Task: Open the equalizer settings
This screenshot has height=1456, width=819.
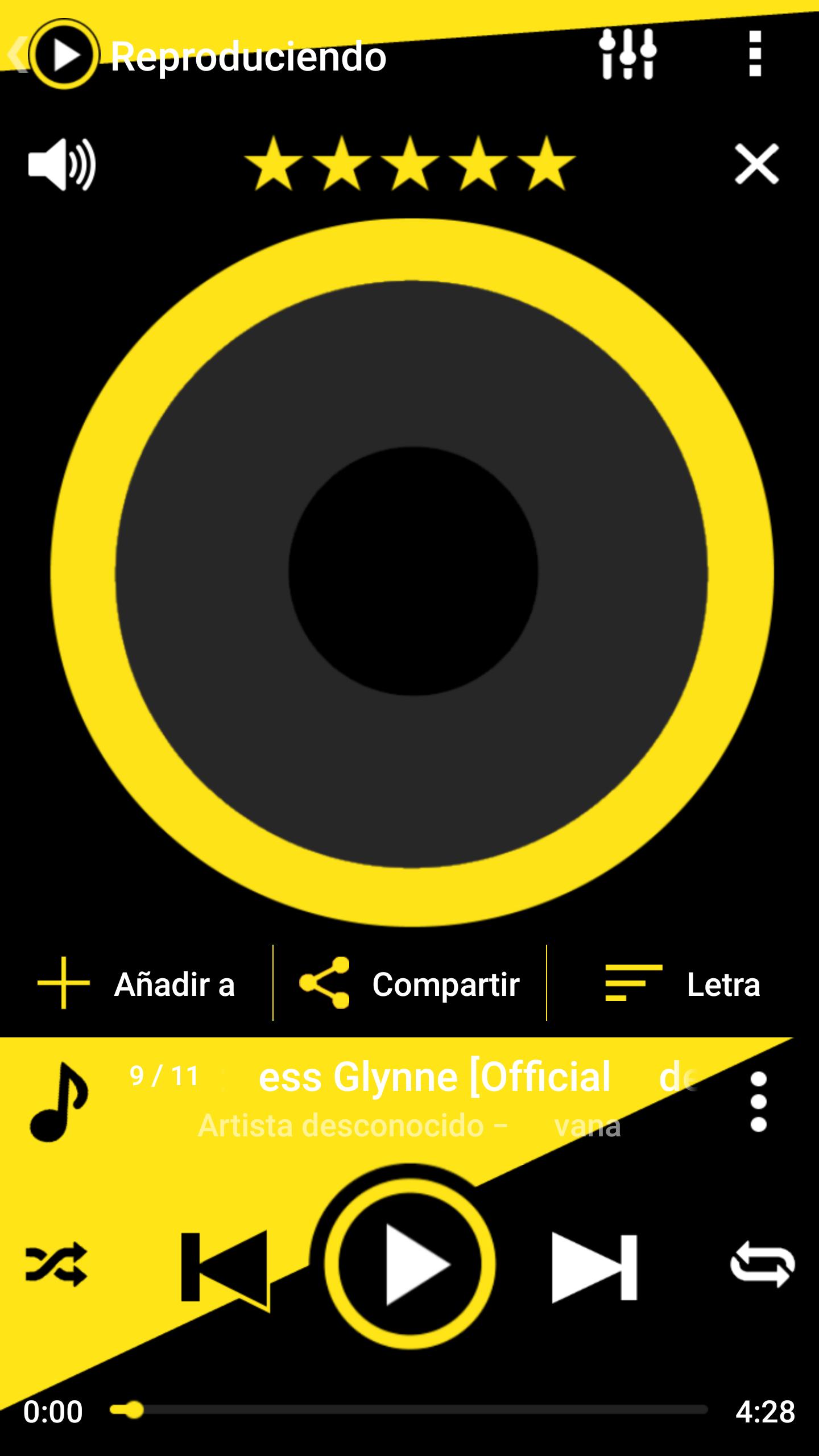Action: (628, 55)
